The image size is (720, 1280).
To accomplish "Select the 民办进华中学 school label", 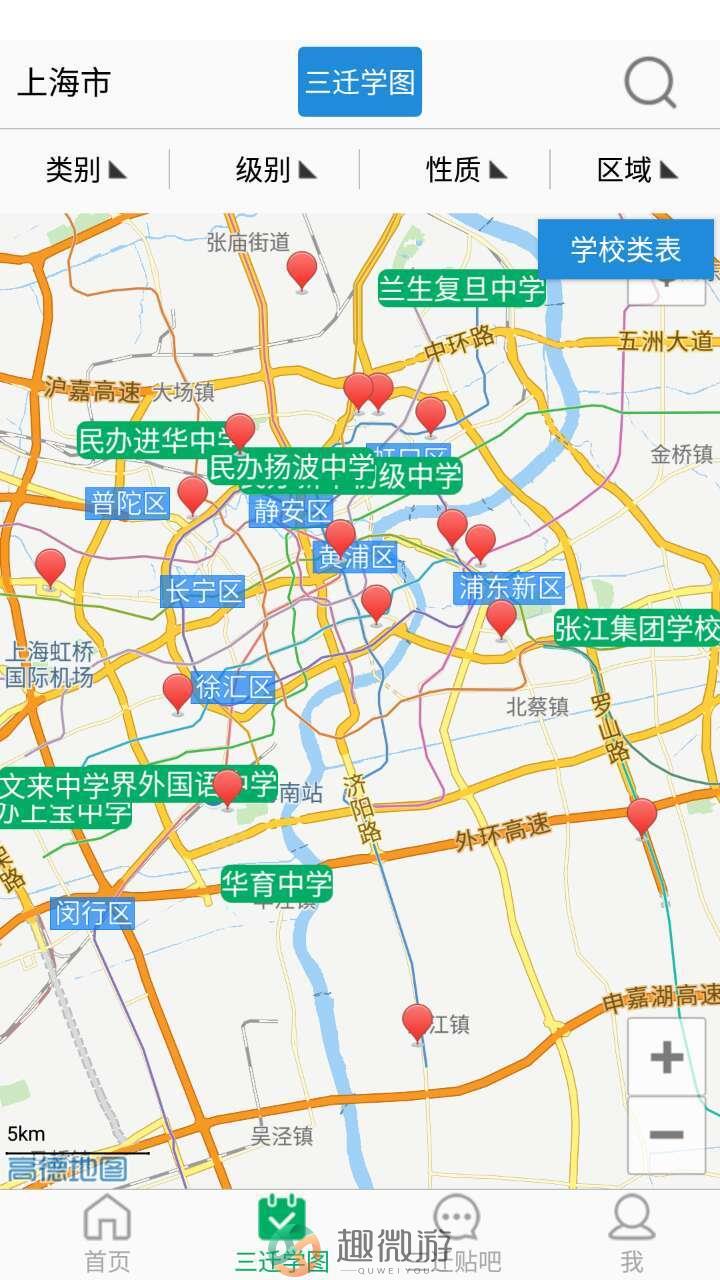I will 158,440.
